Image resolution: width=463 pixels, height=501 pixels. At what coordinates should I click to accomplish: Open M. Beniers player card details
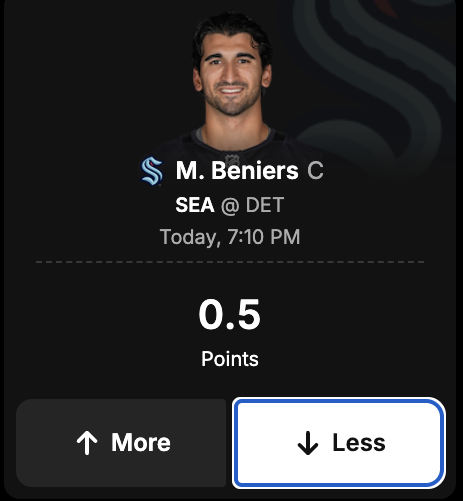pyautogui.click(x=237, y=171)
